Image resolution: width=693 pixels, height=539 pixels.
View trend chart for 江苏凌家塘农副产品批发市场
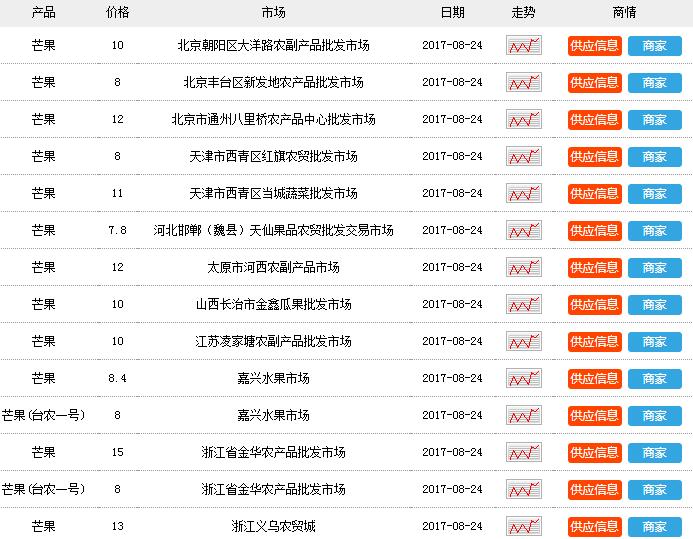pos(523,342)
